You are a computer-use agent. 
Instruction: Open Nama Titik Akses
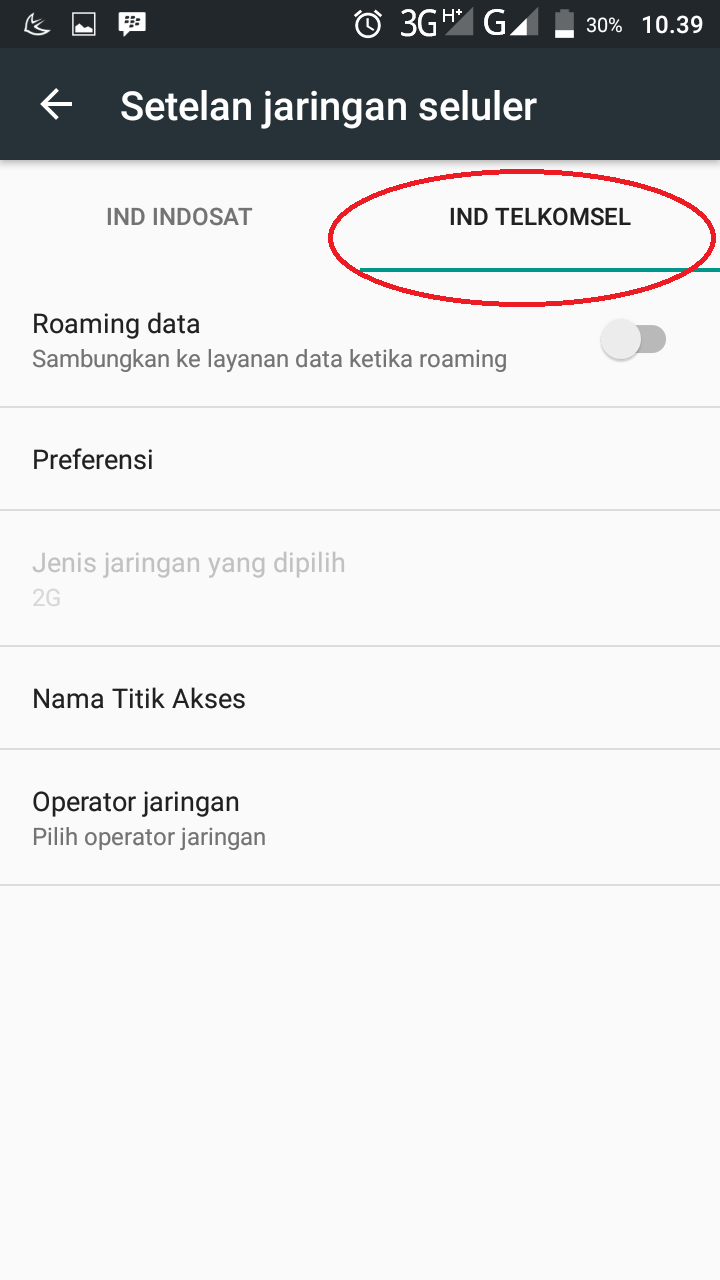(360, 698)
